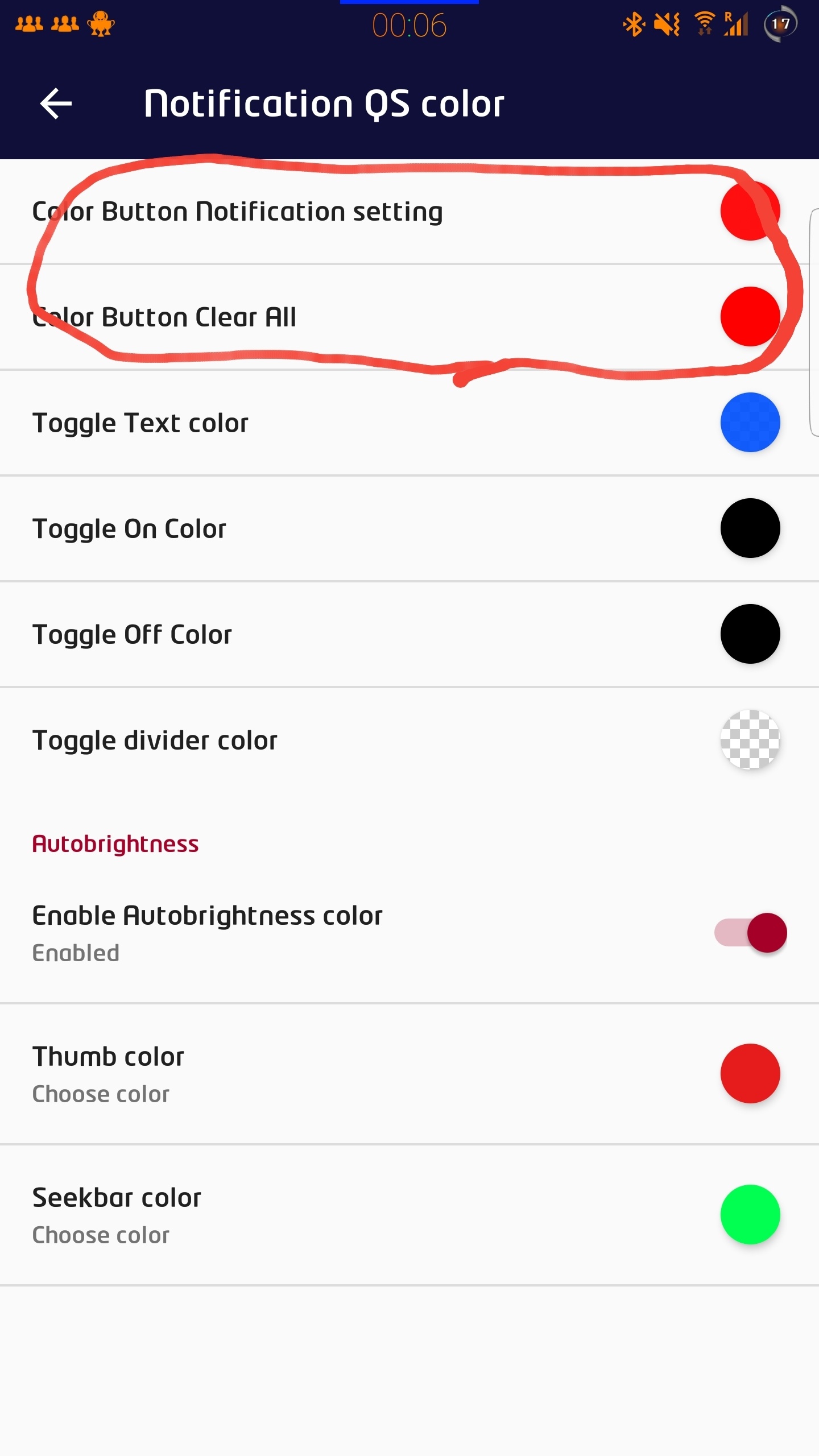Go back using the top arrow
The height and width of the screenshot is (1456, 819).
56,104
